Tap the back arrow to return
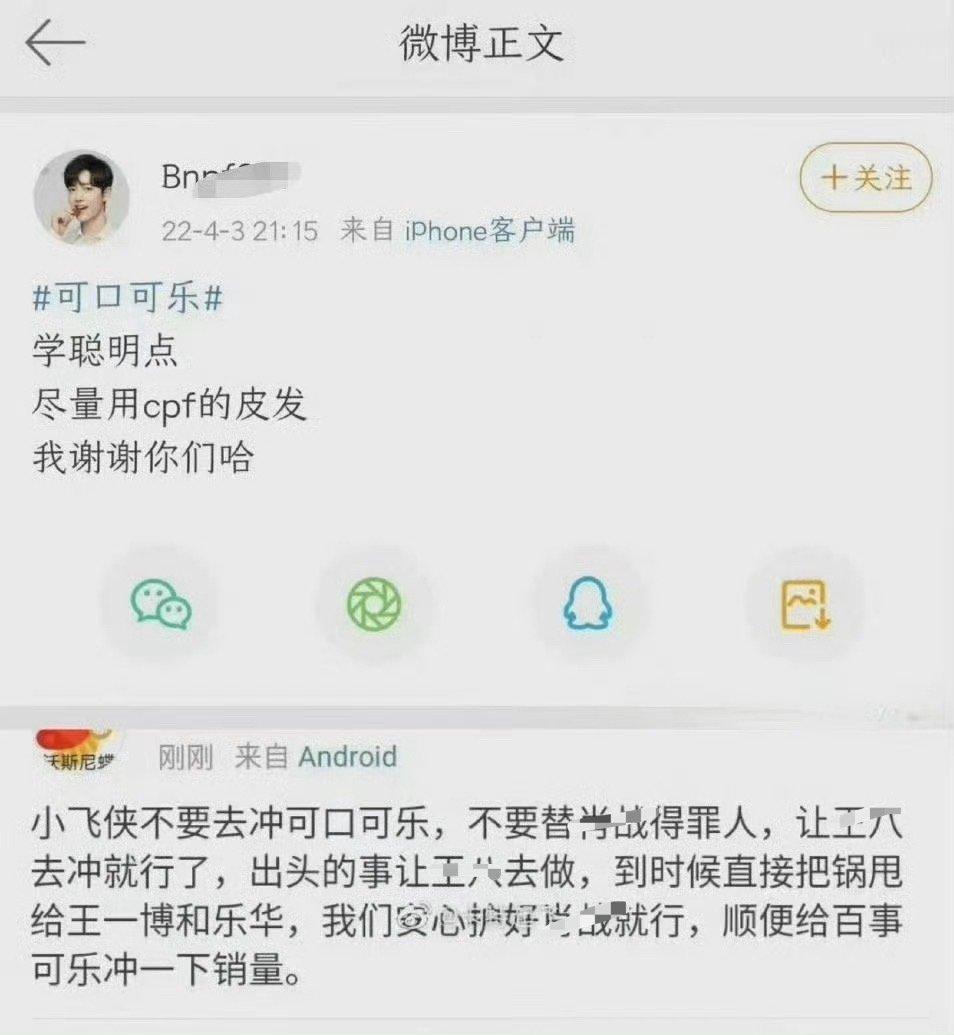The height and width of the screenshot is (1035, 954). (57, 42)
